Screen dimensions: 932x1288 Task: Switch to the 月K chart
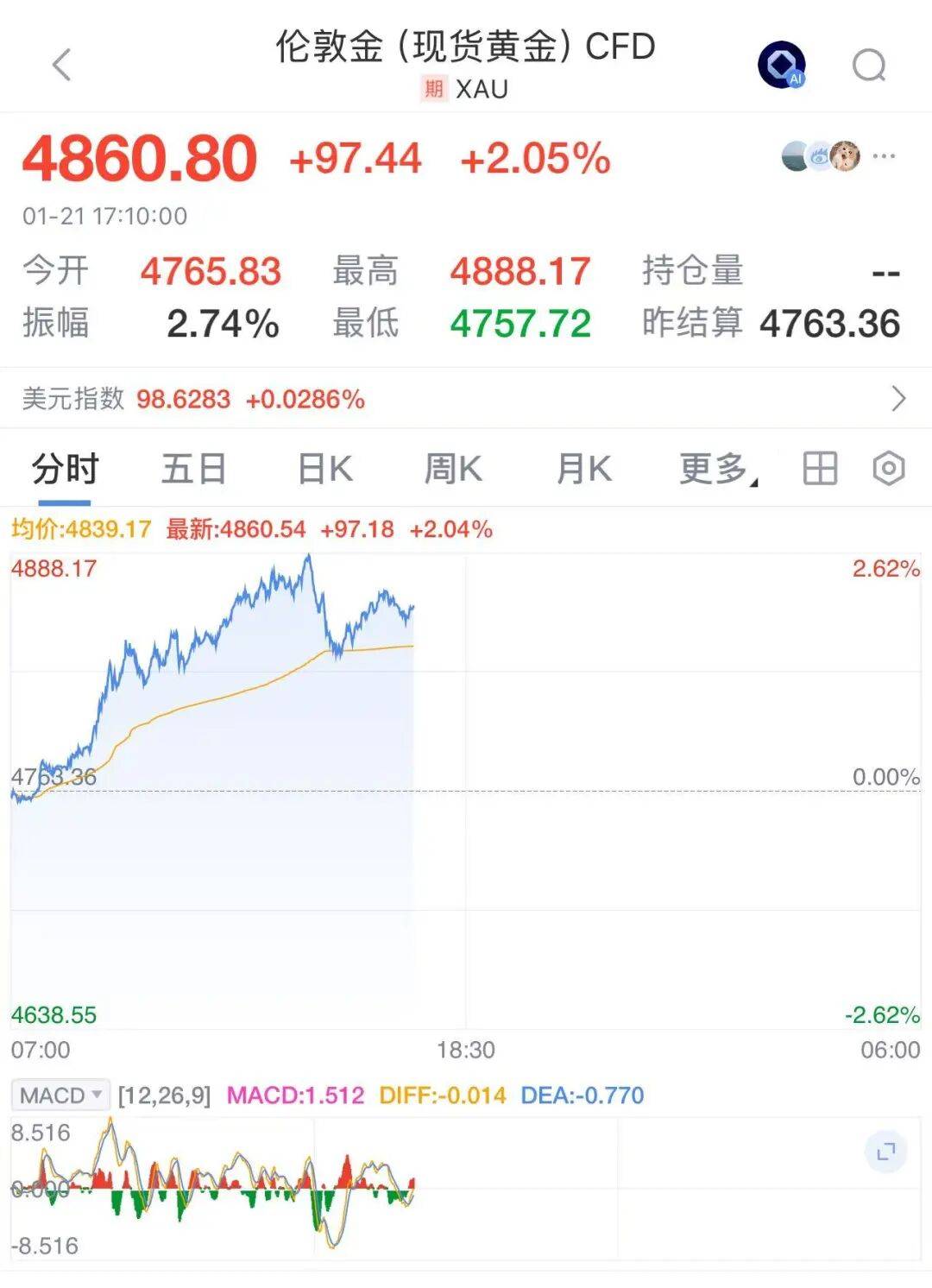(x=584, y=470)
